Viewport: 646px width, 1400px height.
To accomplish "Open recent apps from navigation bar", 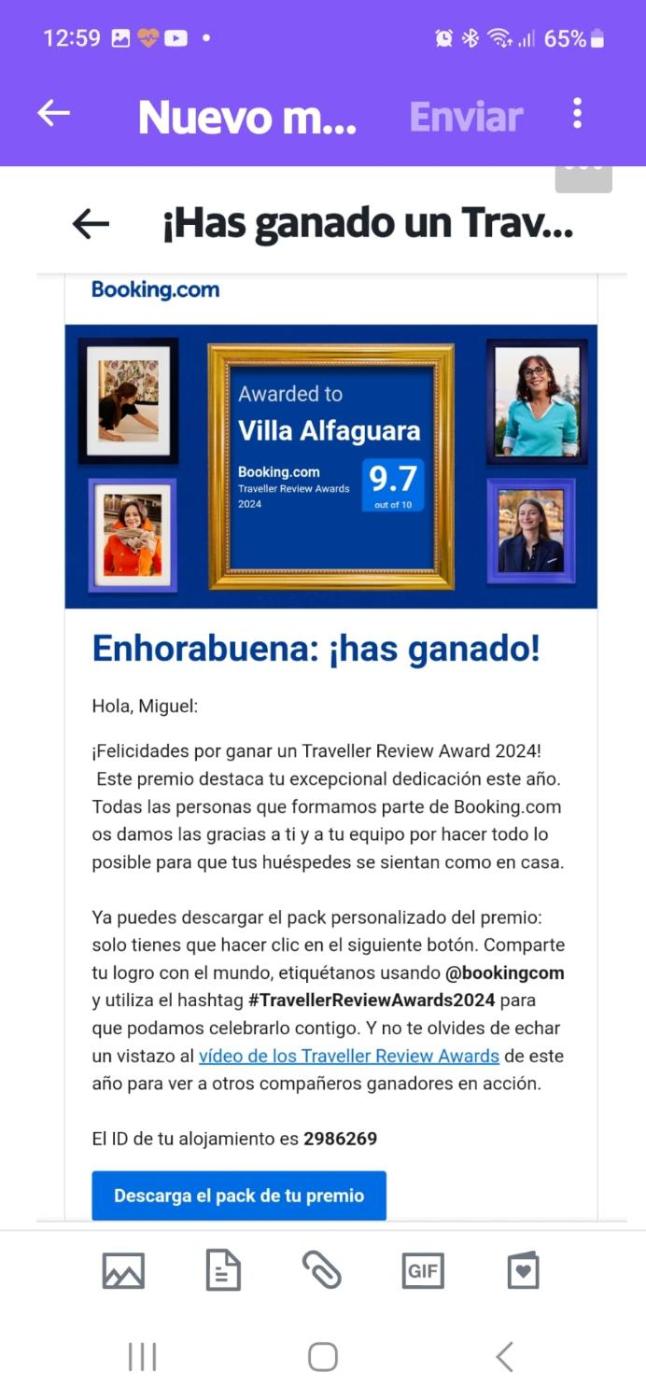I will (x=143, y=1357).
